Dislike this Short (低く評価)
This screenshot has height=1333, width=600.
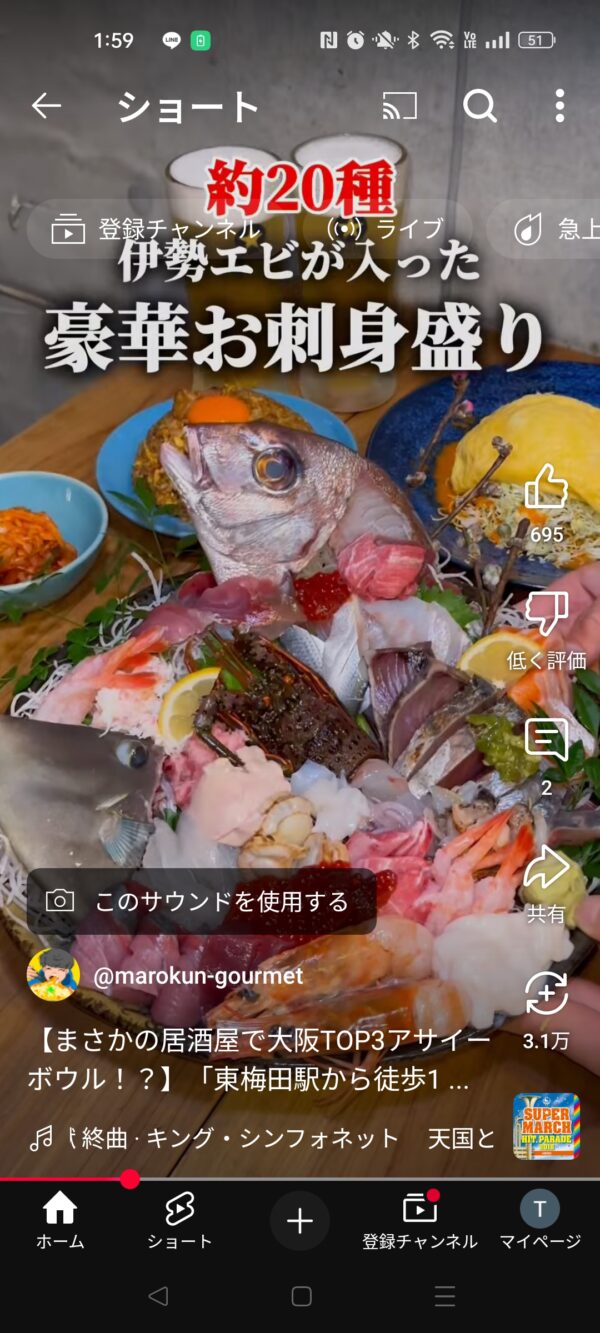point(546,615)
